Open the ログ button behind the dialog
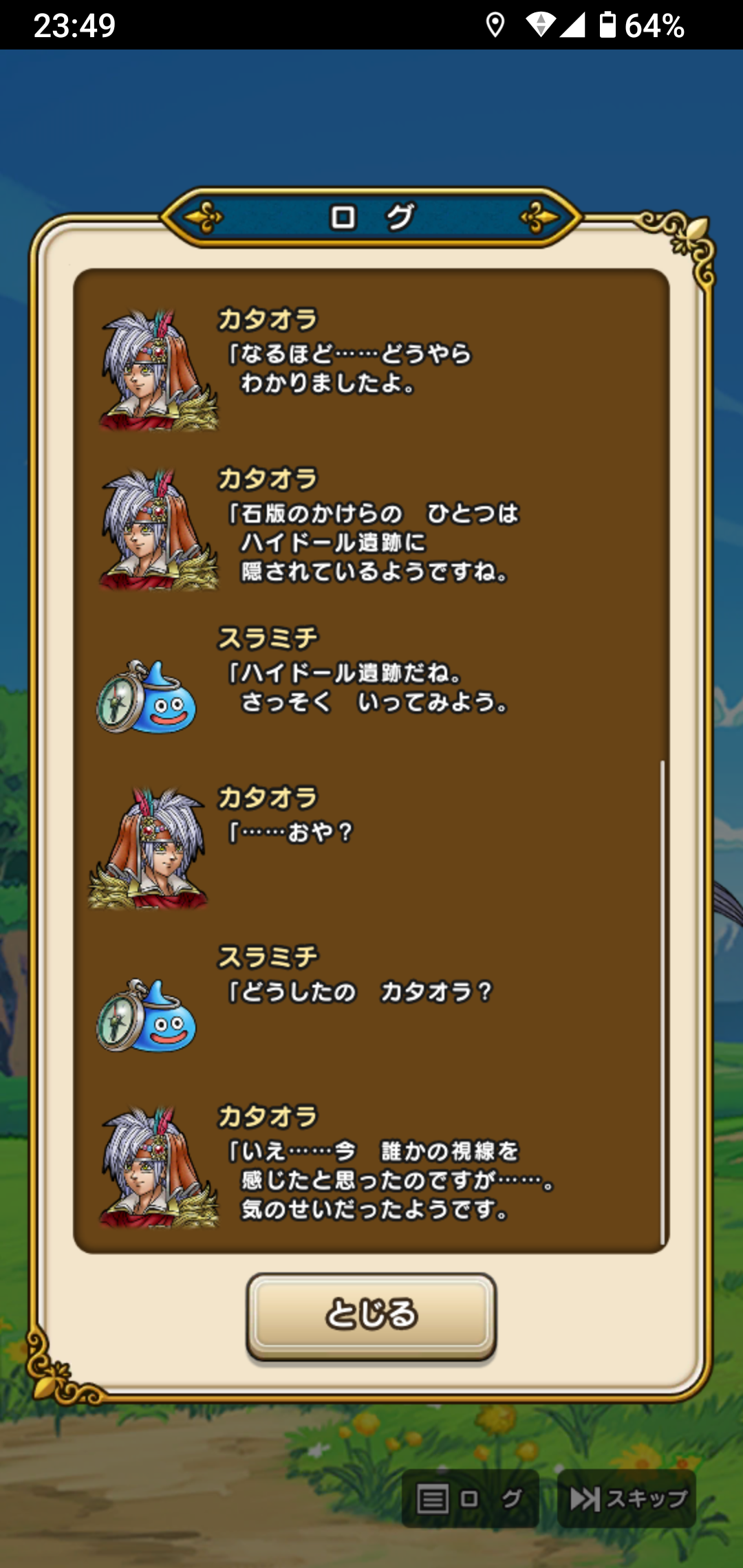The width and height of the screenshot is (743, 1568). 470,1498
